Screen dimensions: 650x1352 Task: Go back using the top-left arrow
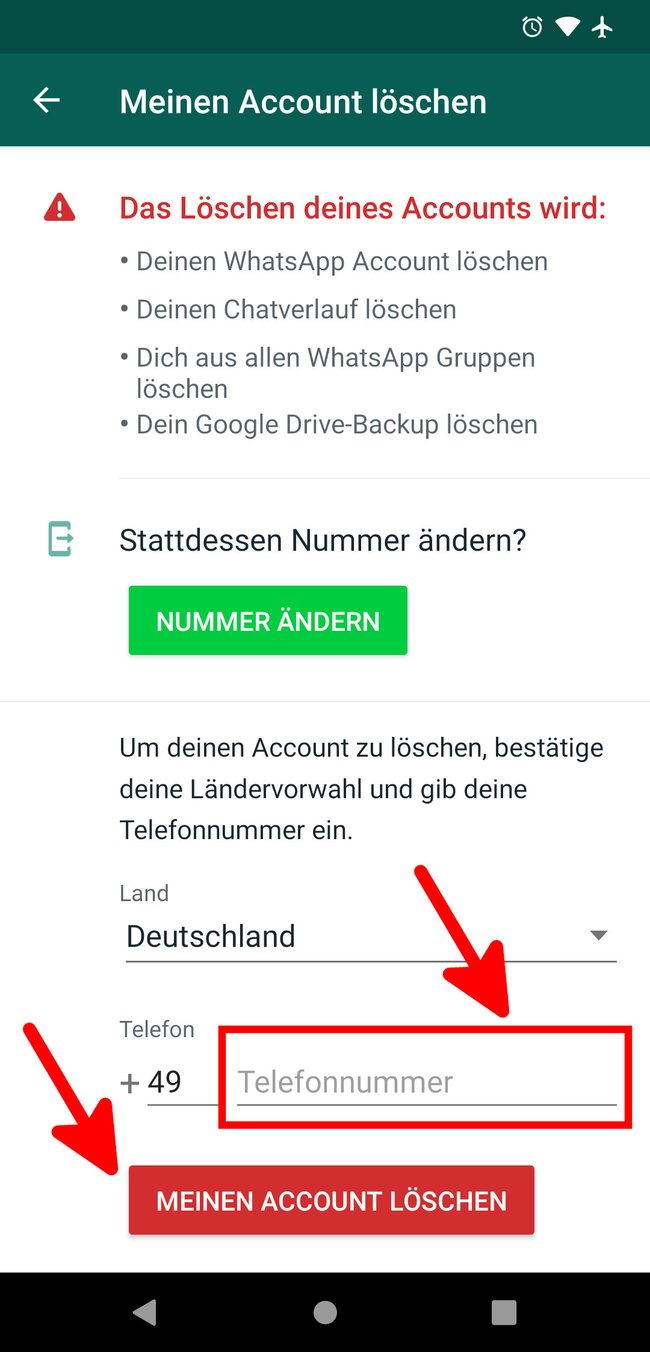[x=46, y=100]
